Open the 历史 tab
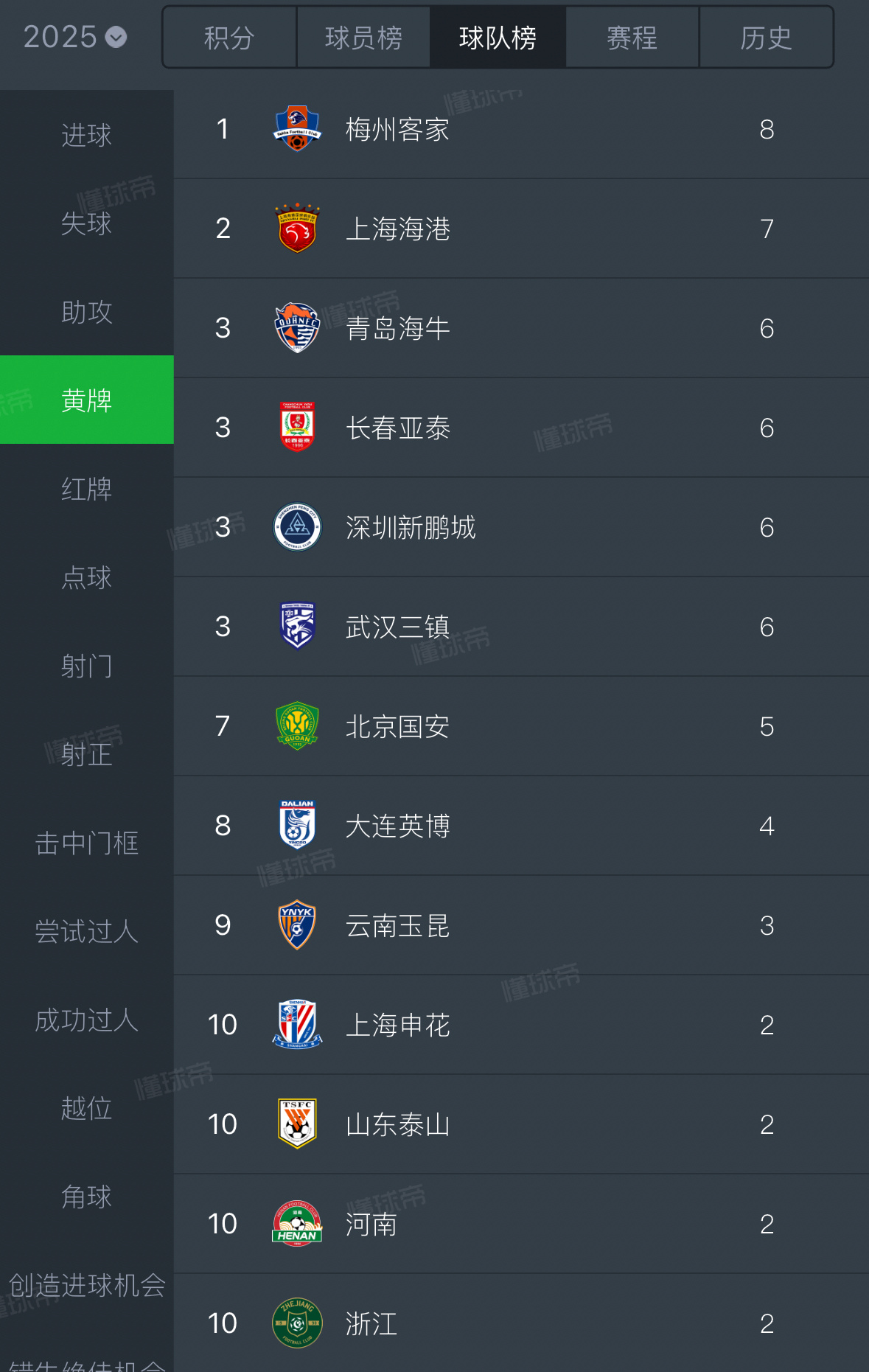The width and height of the screenshot is (869, 1372). pos(767,38)
